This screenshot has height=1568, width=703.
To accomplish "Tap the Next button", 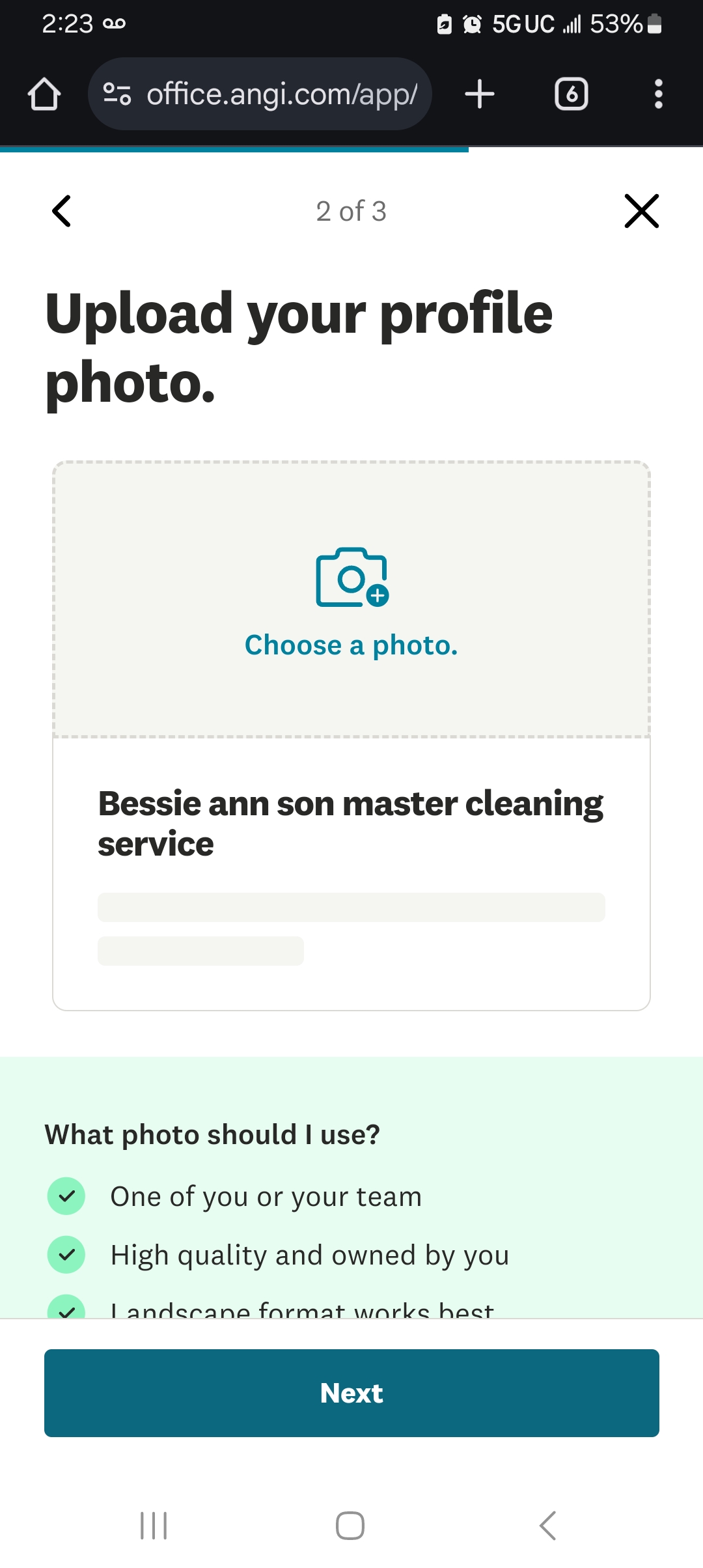I will click(x=351, y=1393).
